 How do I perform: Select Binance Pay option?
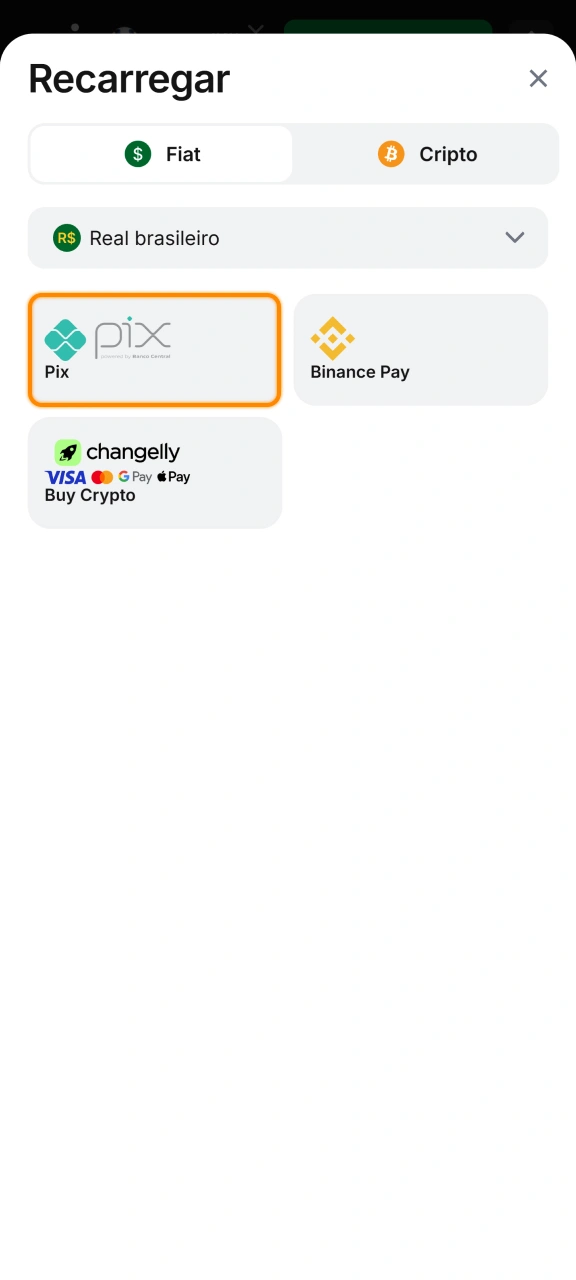coord(421,350)
